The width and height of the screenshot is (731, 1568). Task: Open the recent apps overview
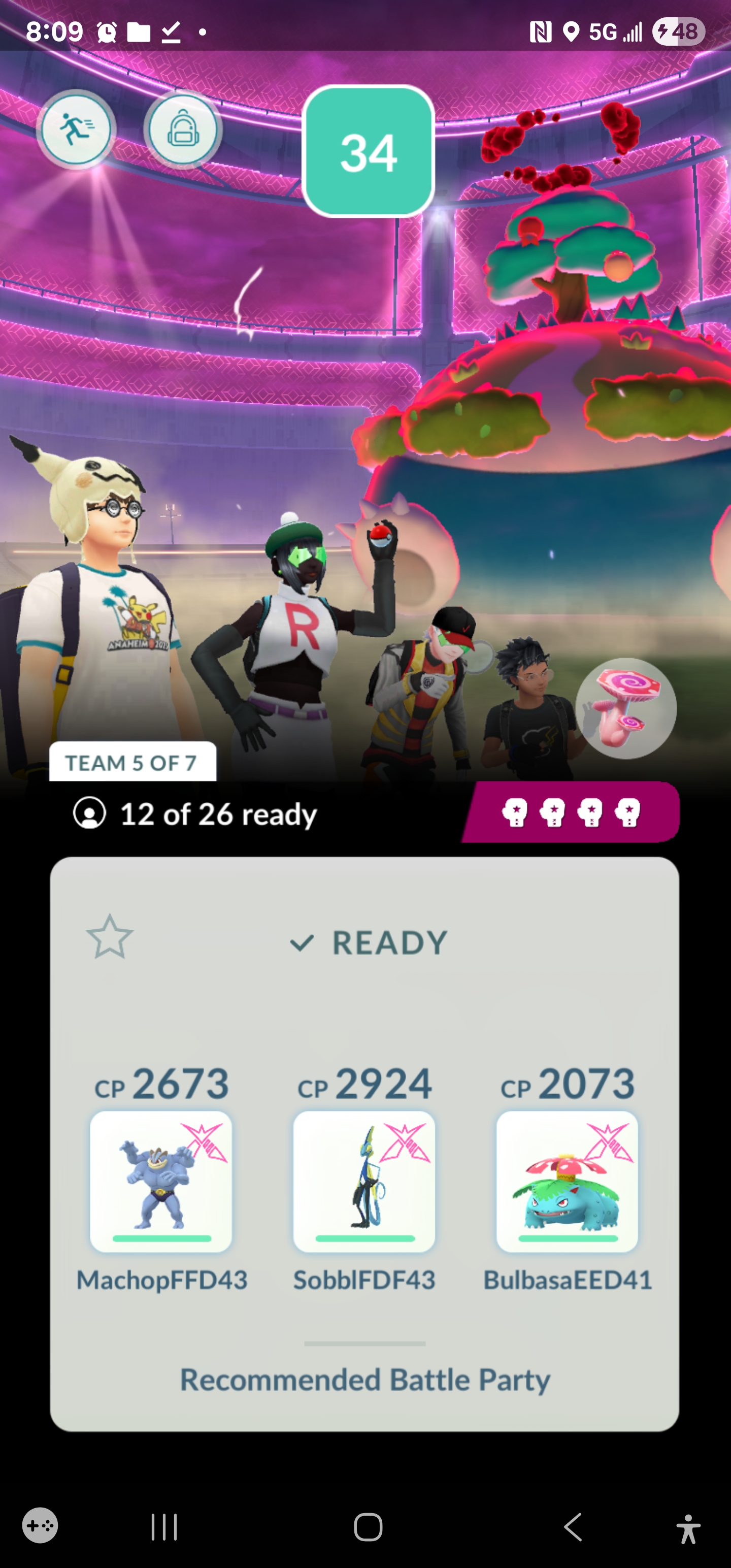pos(164,1526)
